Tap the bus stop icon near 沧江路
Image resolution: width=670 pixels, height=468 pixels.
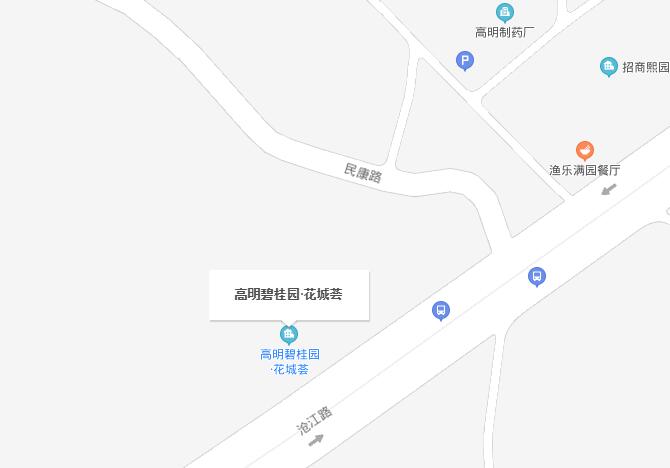pos(441,311)
